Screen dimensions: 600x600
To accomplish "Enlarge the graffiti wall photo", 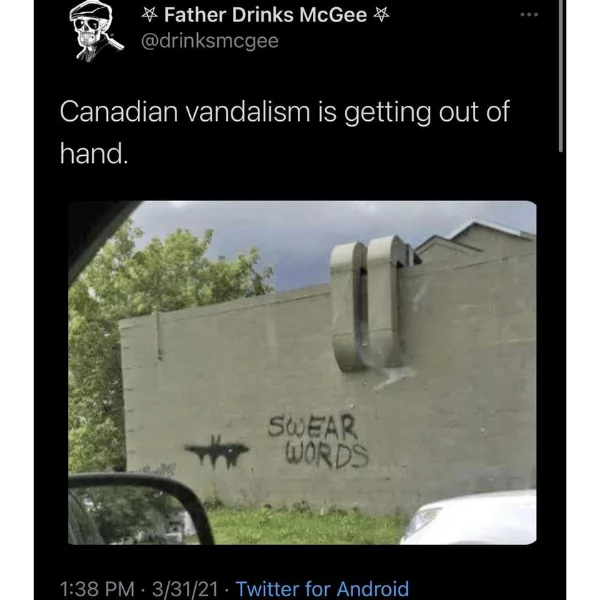I will pos(302,372).
